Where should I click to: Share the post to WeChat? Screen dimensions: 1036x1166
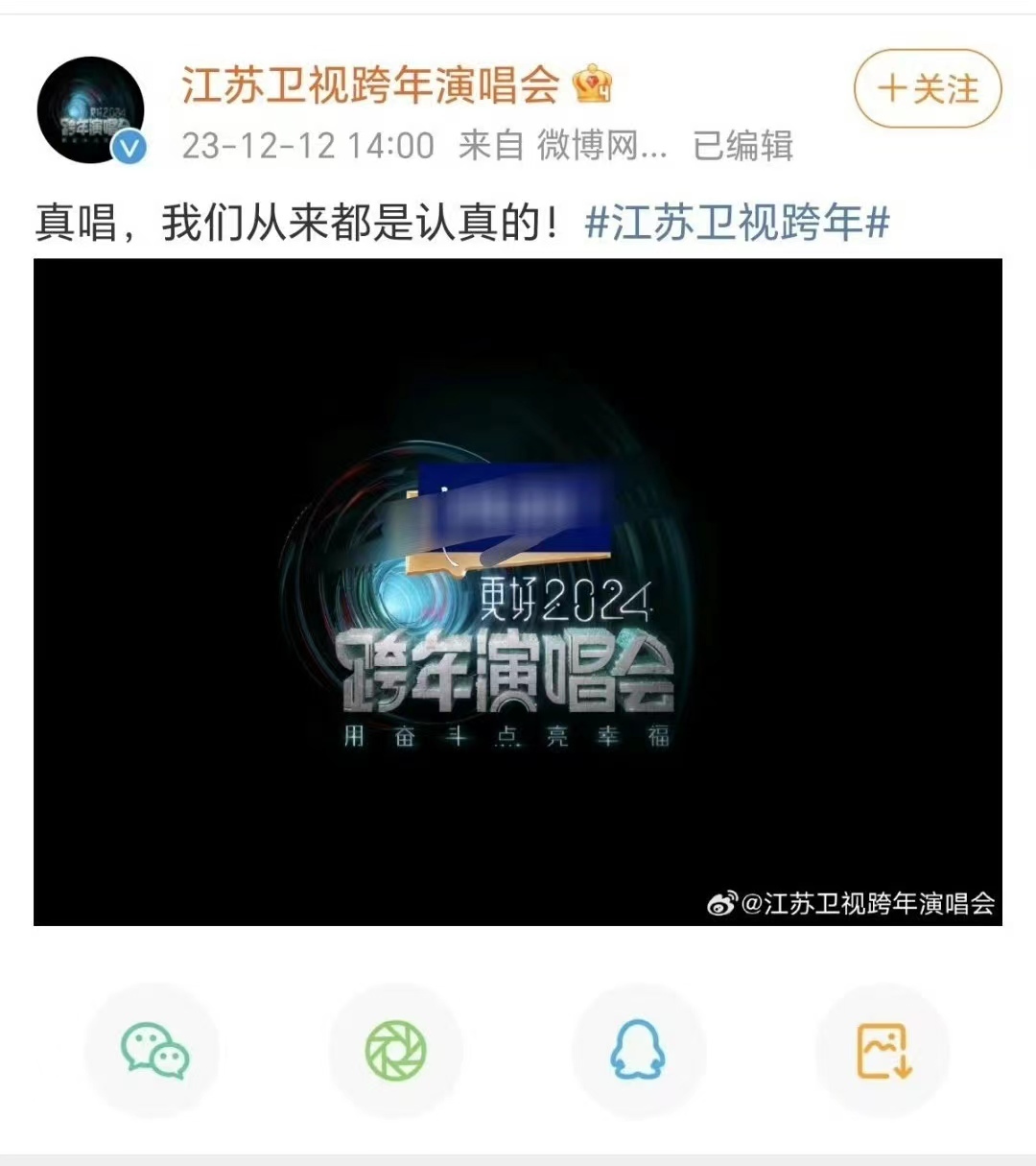pos(153,1050)
